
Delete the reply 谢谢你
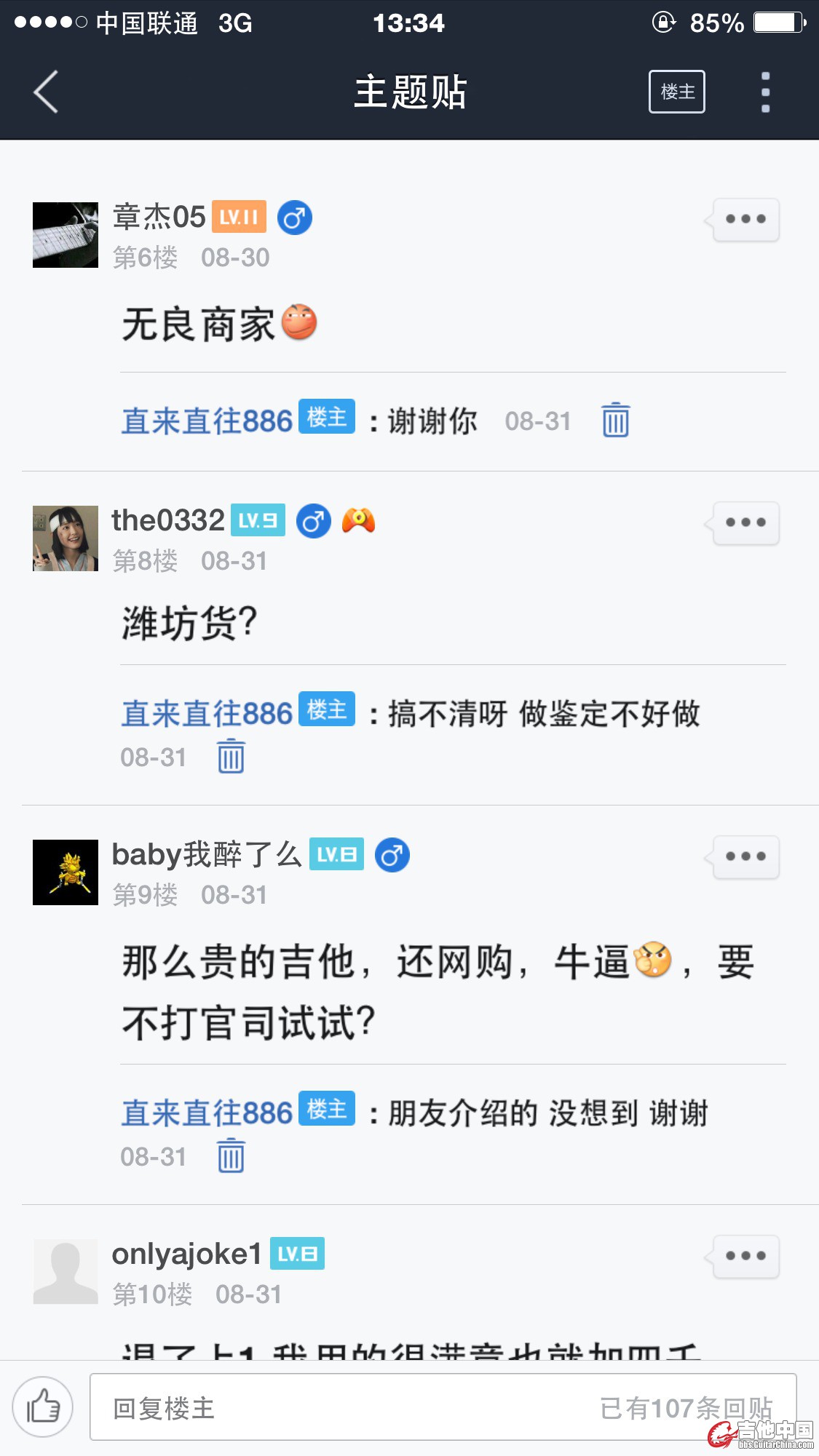tap(615, 420)
